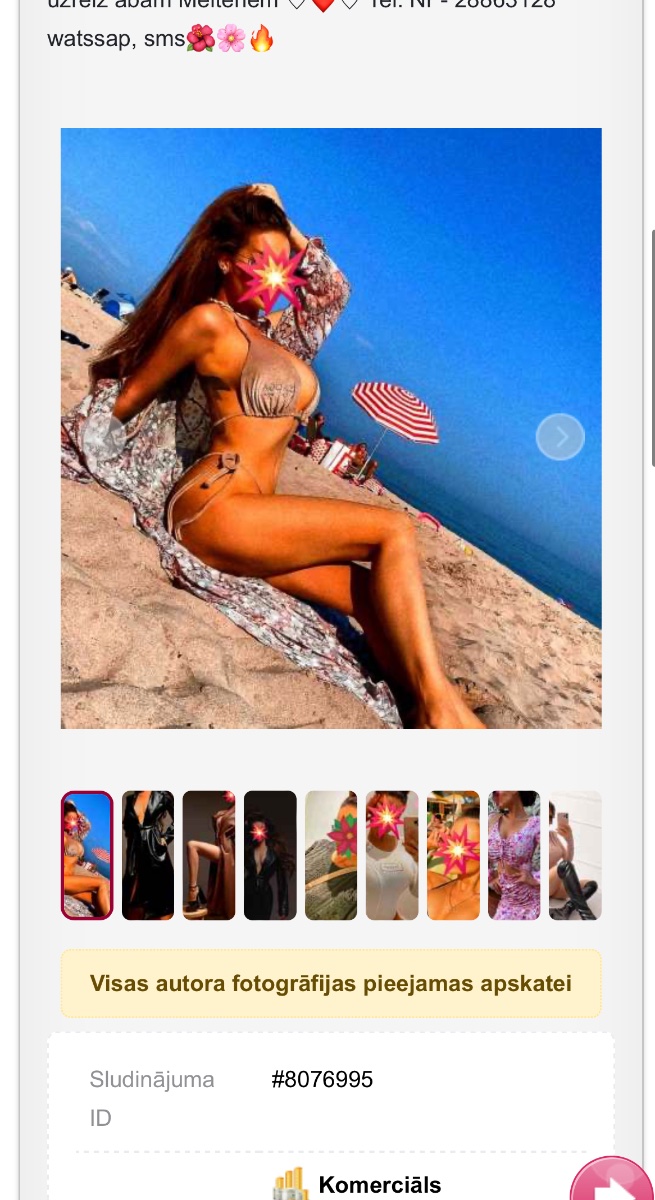Select the third thumbnail in the strip
Viewport: 655px width, 1200px height.
(209, 855)
